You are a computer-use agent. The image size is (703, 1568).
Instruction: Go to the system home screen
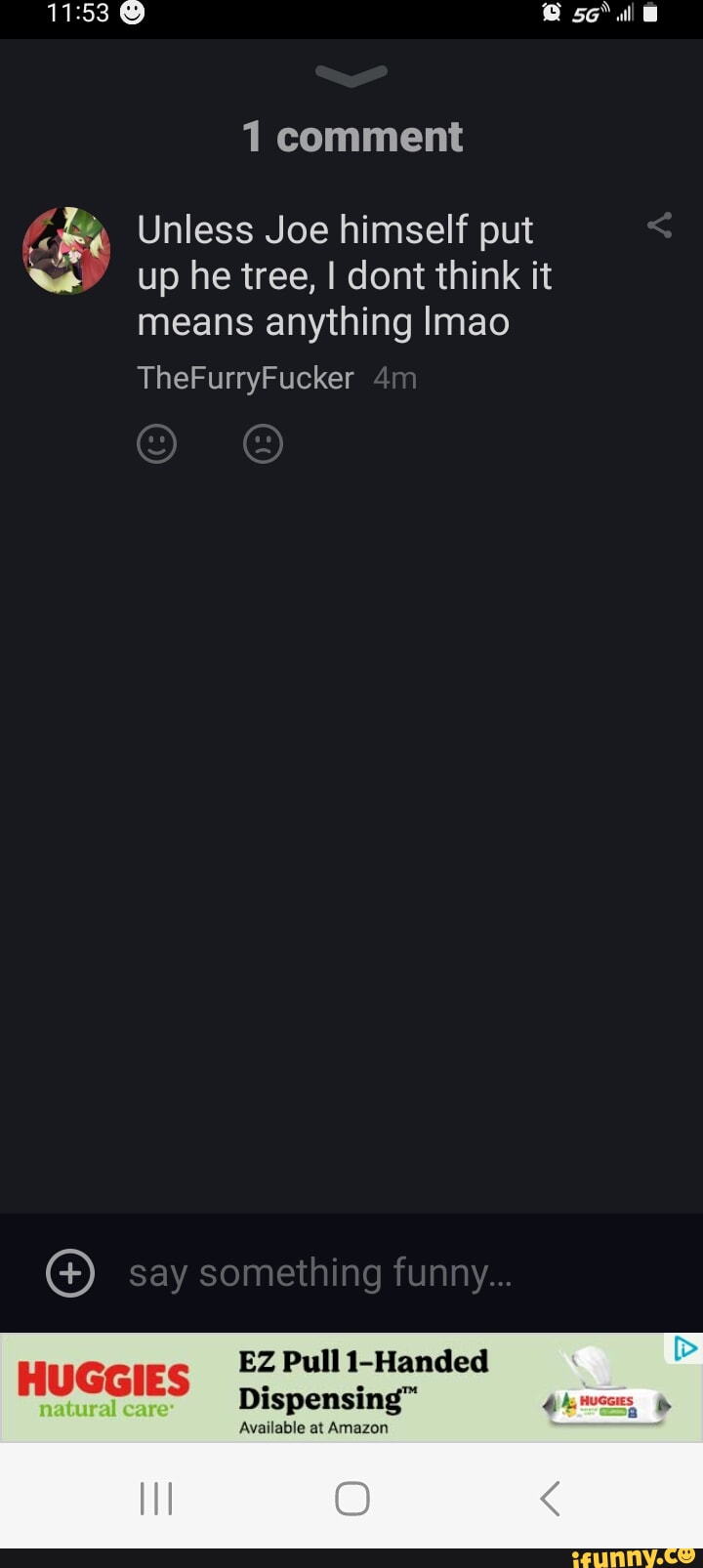[351, 1497]
